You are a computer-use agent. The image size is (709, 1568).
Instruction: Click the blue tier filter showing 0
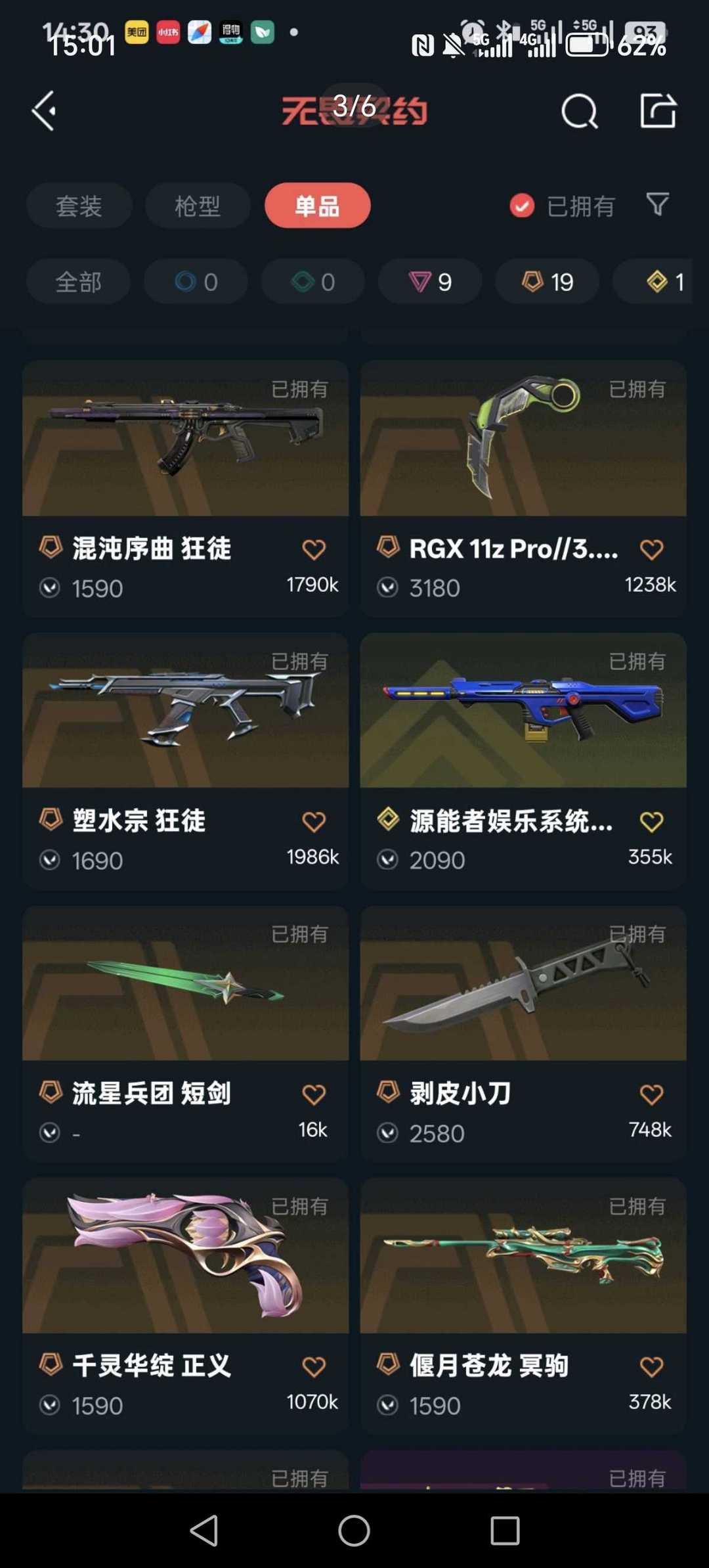point(196,281)
